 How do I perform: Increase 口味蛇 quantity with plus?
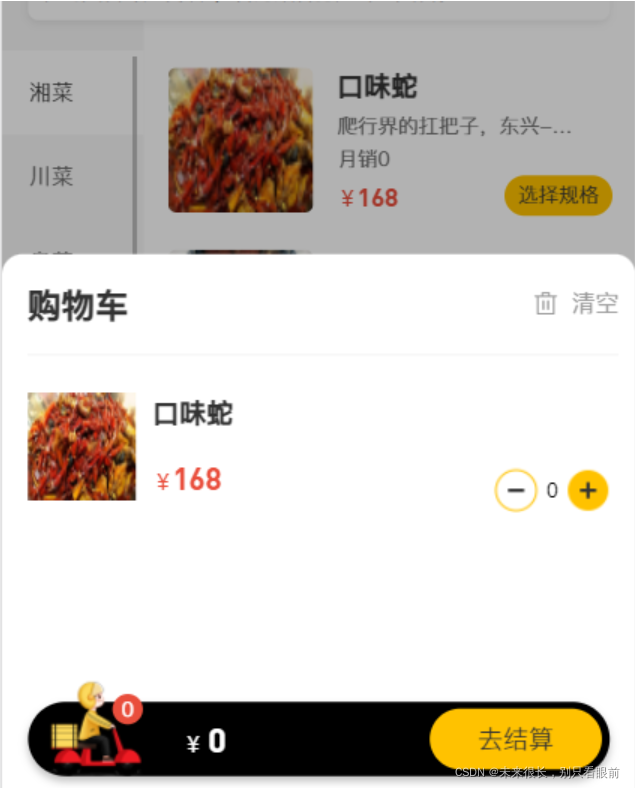[x=588, y=491]
